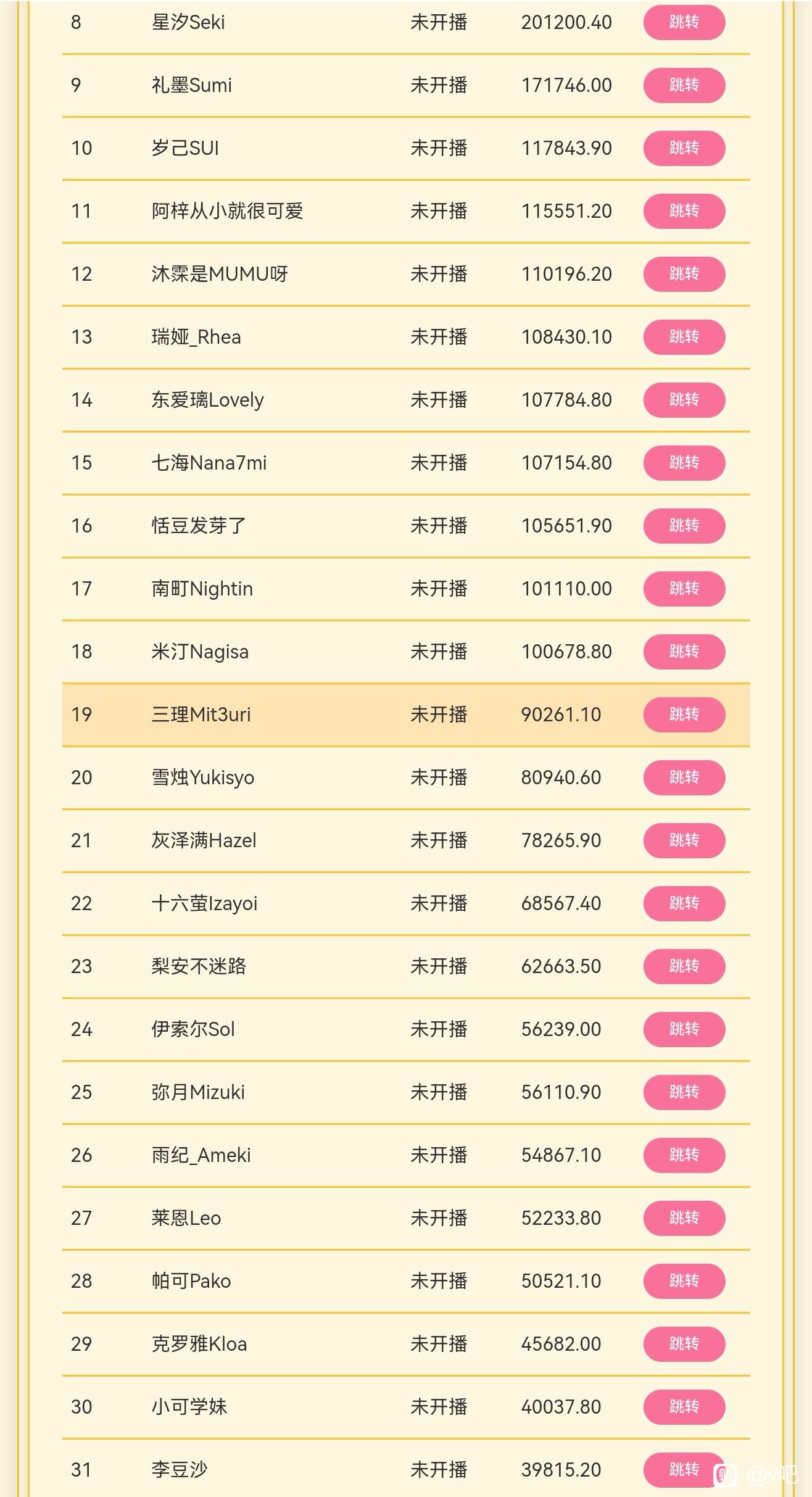Screen dimensions: 812x1497
Task: Tap 跳转 on highlighted 三理Mit3uri row
Action: pos(684,715)
